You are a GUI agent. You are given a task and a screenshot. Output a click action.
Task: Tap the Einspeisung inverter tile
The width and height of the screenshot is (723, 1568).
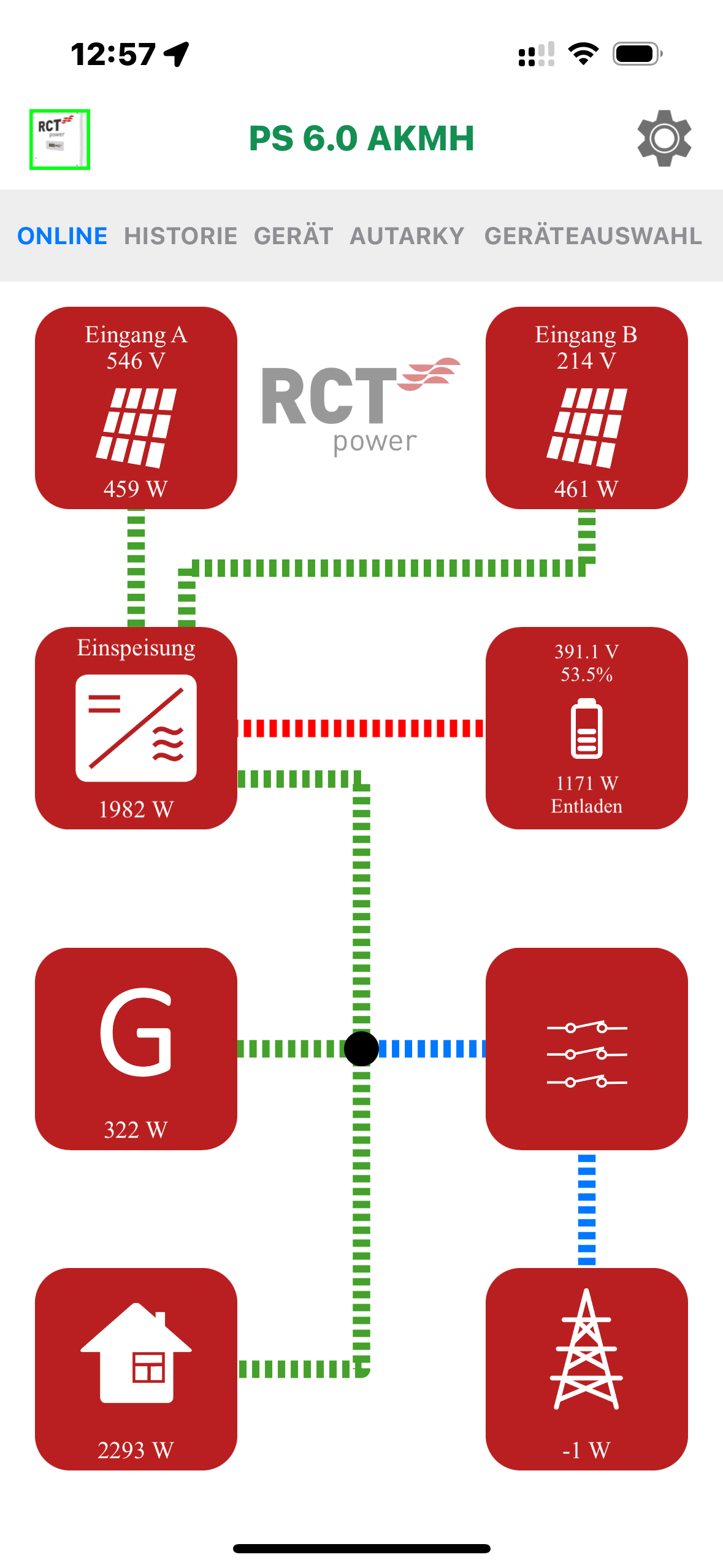pos(136,728)
